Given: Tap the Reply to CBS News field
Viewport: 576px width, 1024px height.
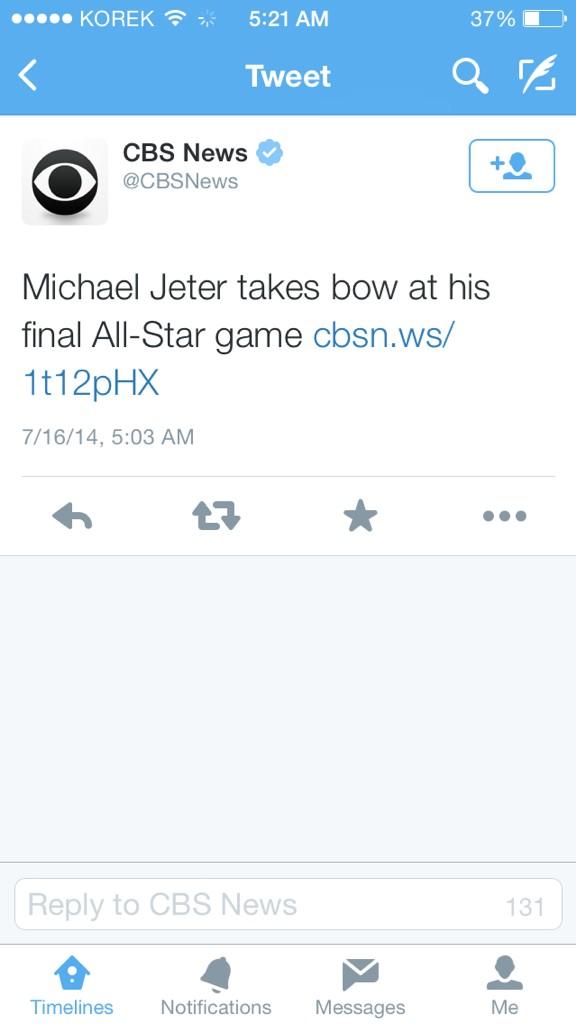Looking at the screenshot, I should pos(288,904).
